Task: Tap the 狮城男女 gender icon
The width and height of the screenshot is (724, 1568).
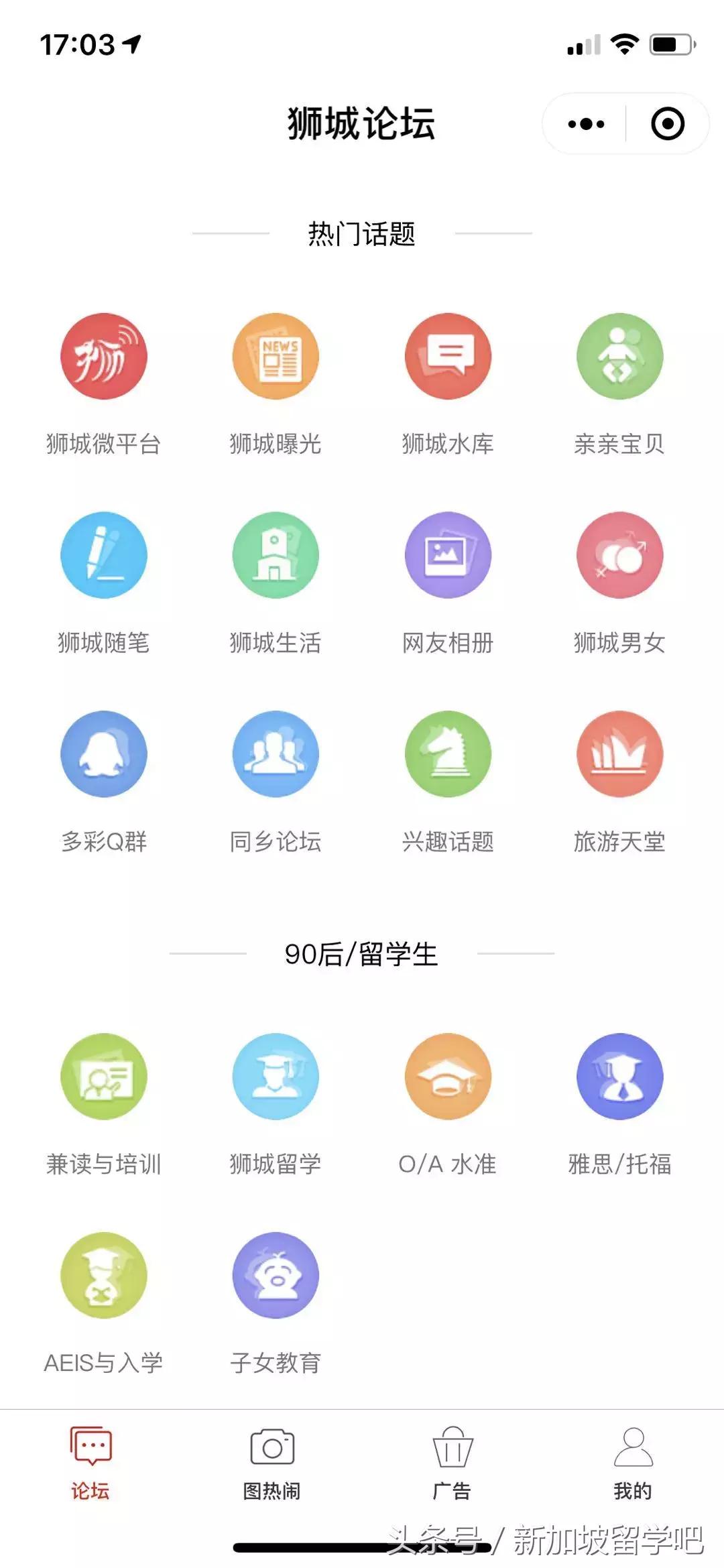Action: click(620, 555)
